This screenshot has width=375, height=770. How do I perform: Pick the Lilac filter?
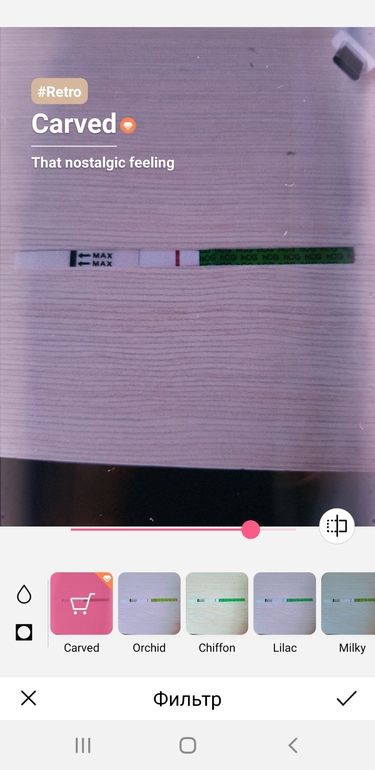(285, 604)
